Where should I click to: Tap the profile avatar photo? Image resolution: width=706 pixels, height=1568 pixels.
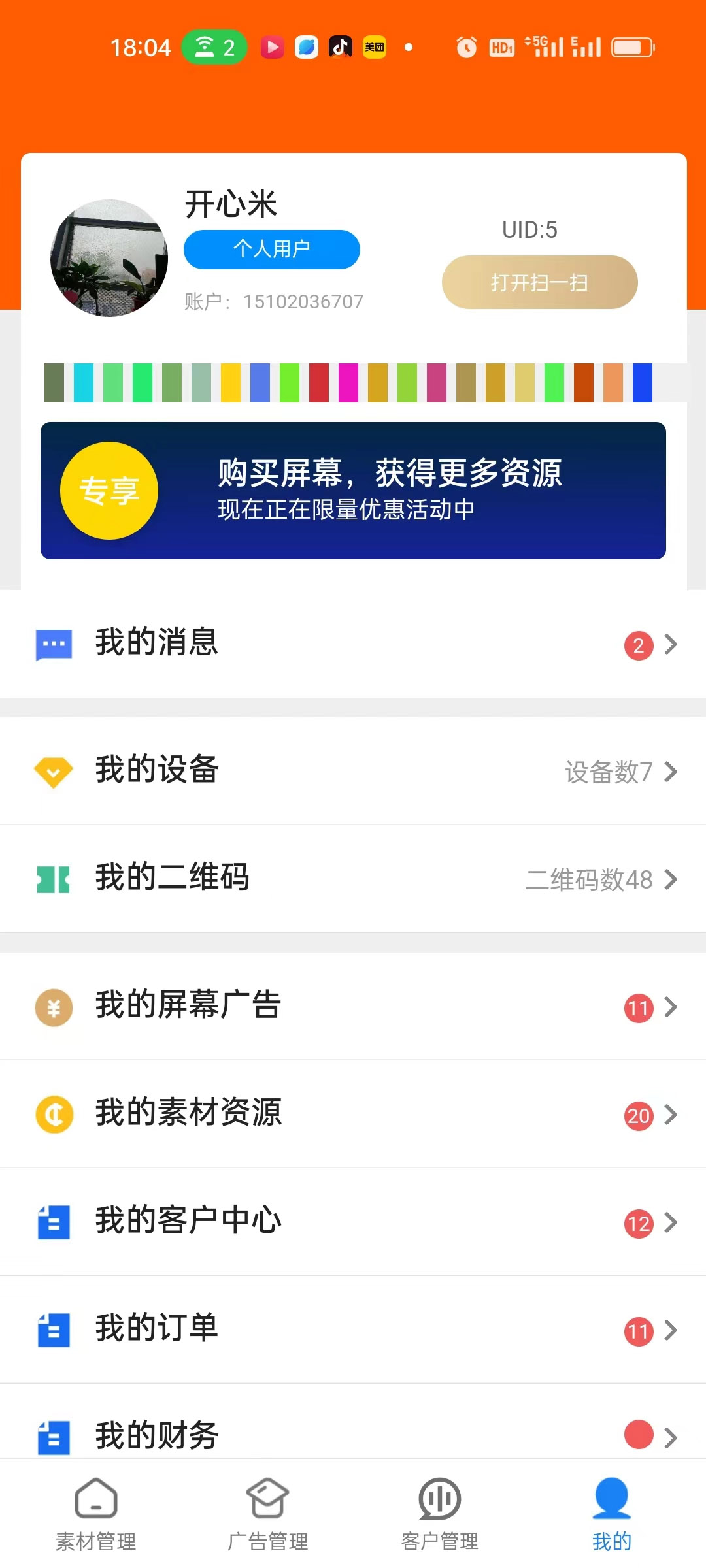click(109, 258)
